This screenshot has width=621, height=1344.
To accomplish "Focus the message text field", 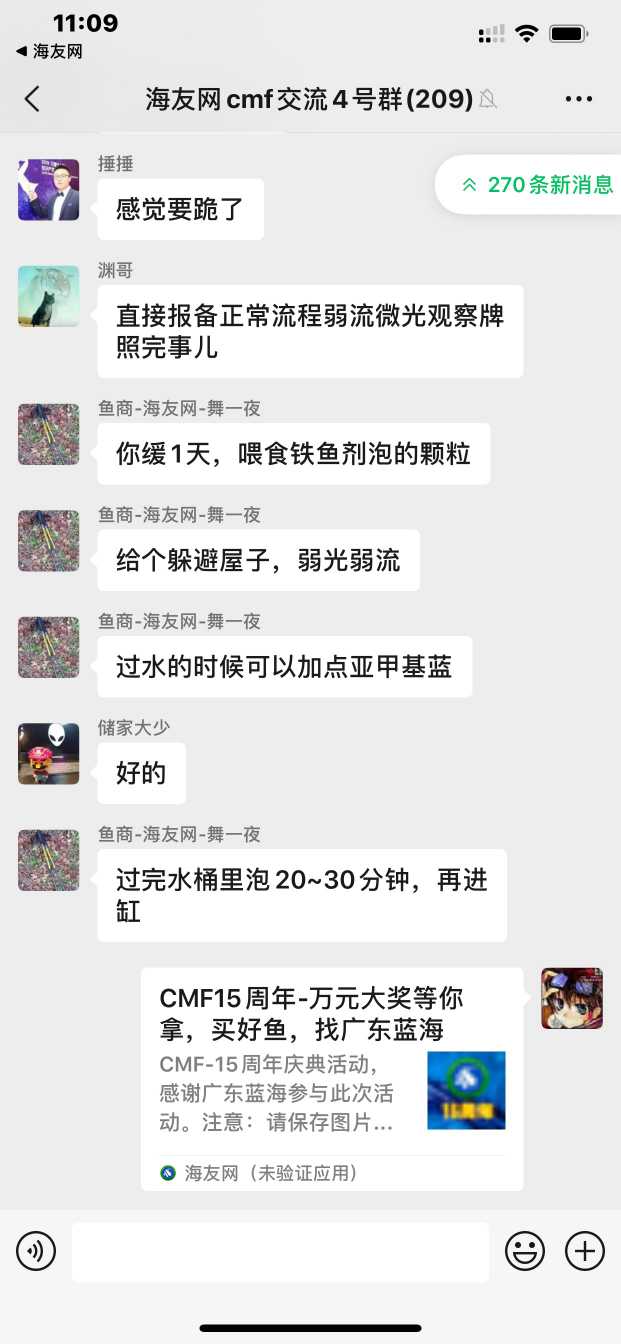I will click(280, 1251).
